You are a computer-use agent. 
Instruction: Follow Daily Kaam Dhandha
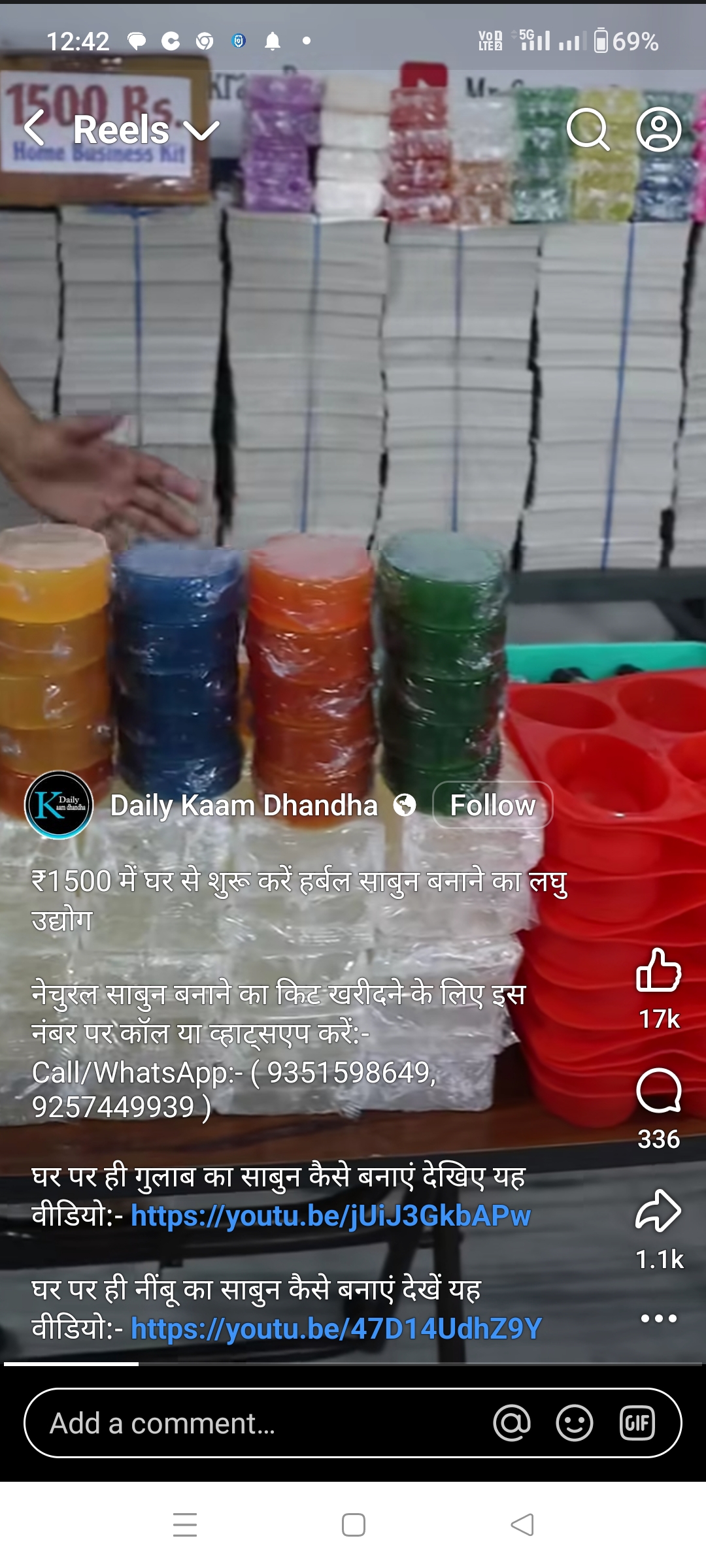click(492, 805)
